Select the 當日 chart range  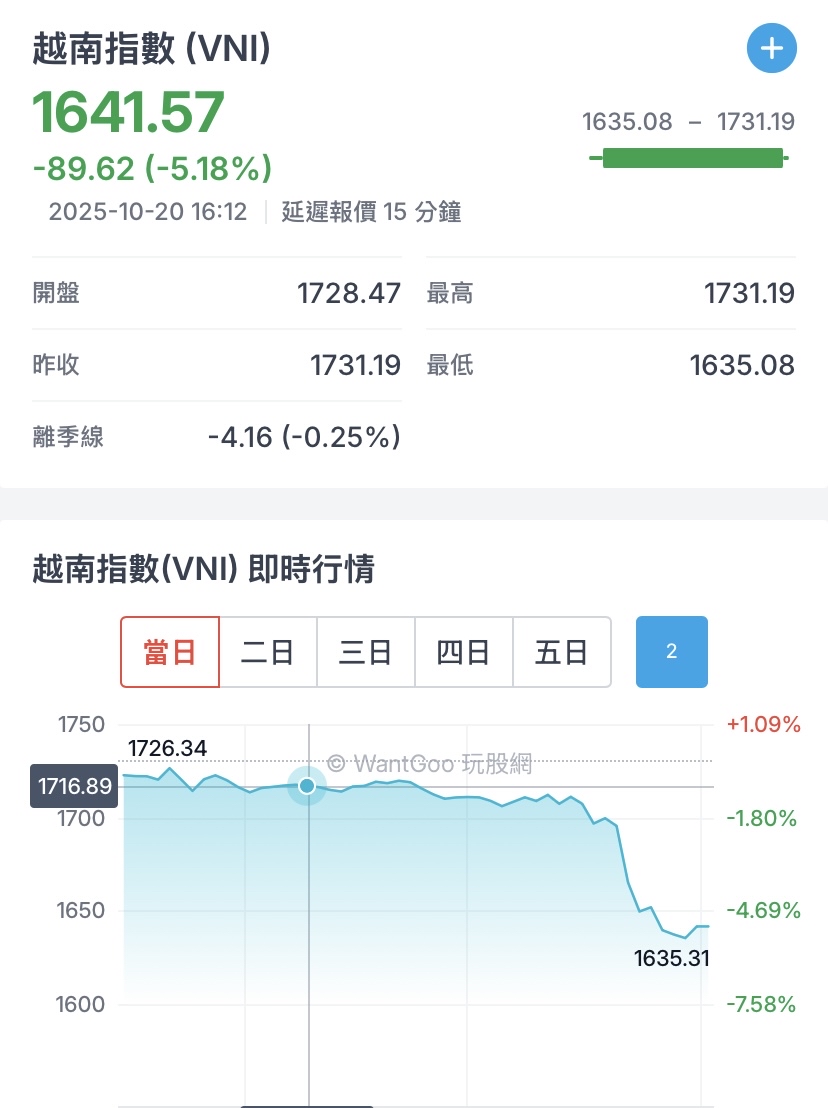tap(170, 652)
